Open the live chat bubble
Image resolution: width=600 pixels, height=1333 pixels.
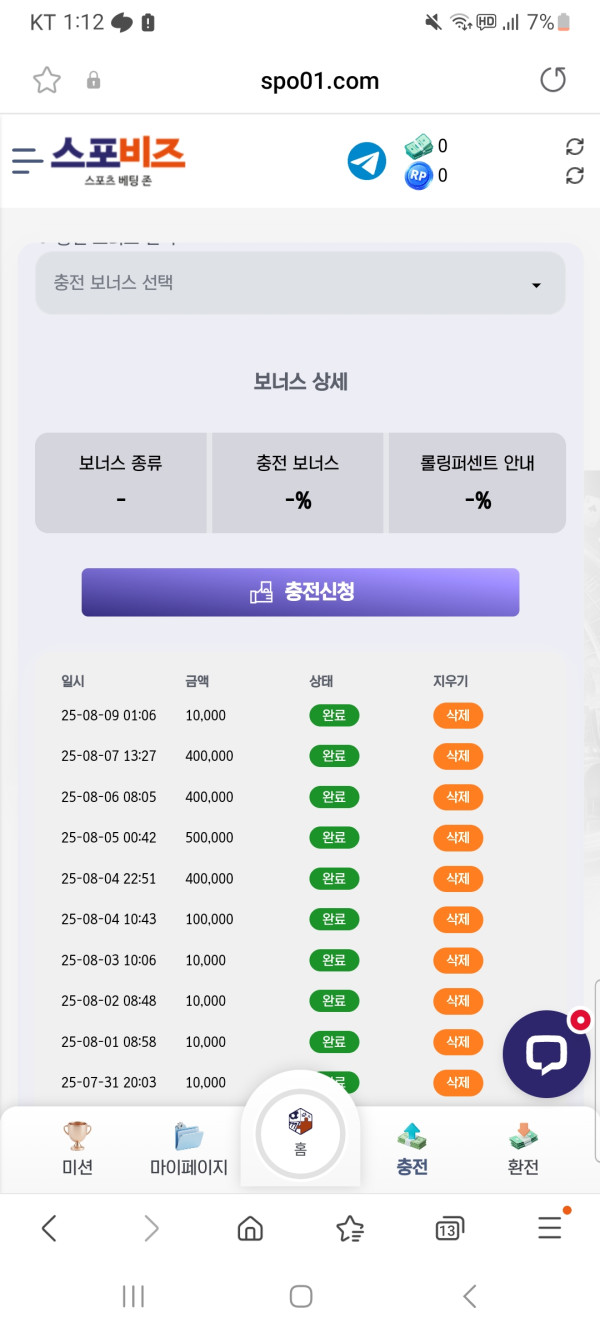[x=546, y=1054]
